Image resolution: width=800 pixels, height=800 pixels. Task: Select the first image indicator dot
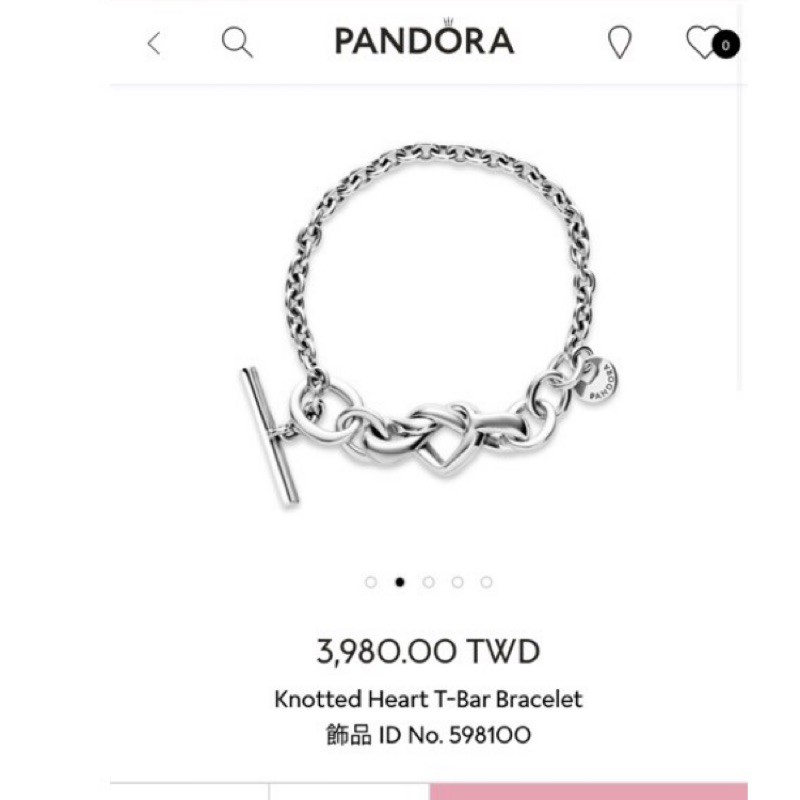point(371,582)
